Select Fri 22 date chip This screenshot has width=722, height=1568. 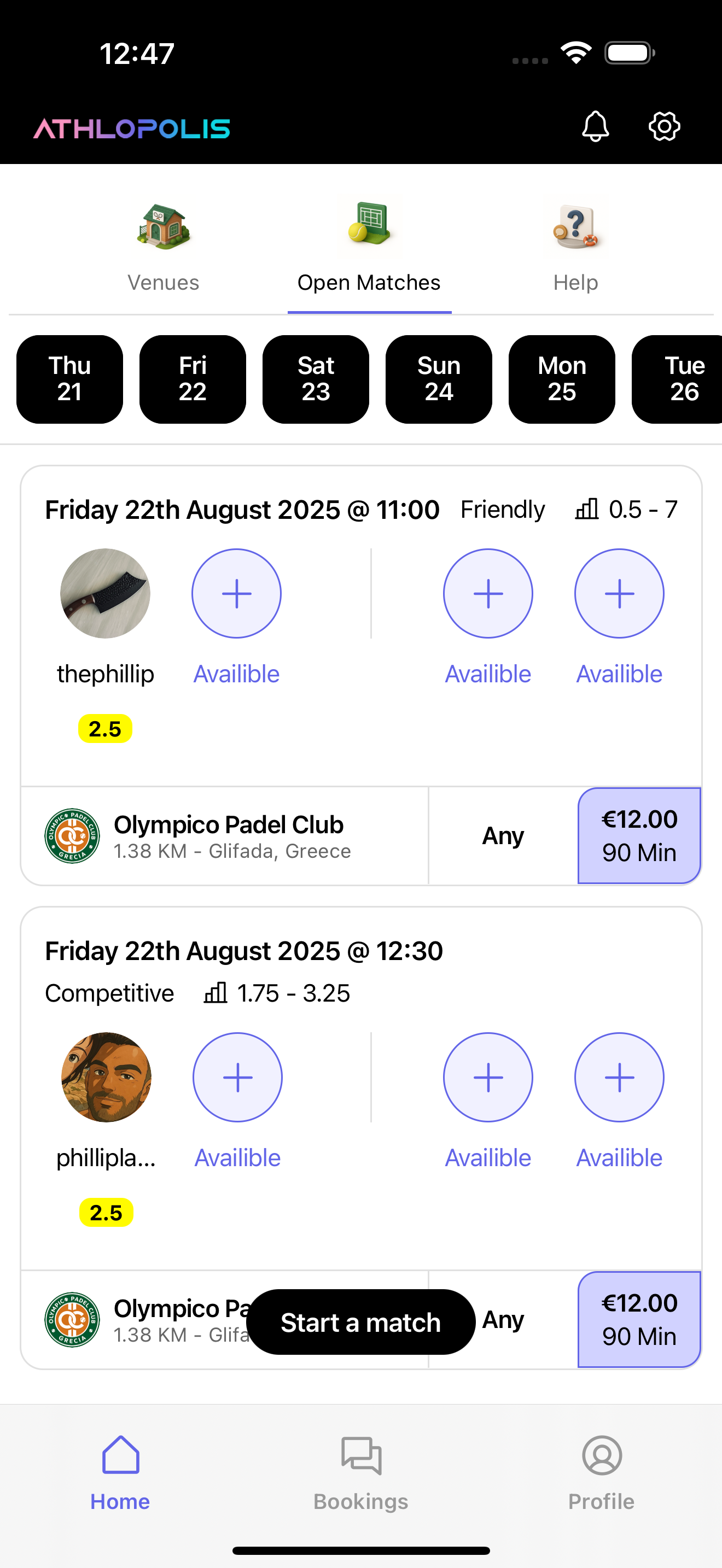point(193,379)
